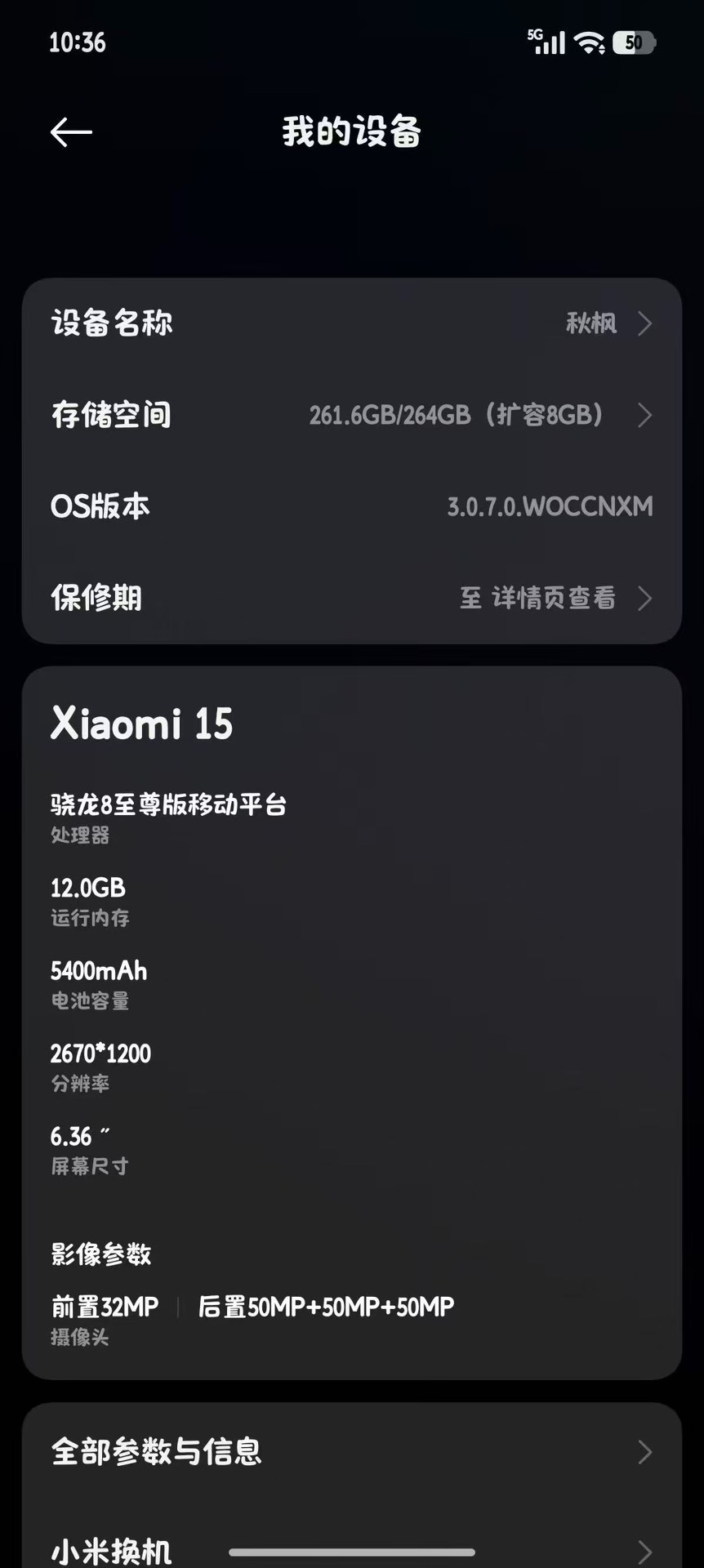Tap the OS版本 row

click(351, 506)
